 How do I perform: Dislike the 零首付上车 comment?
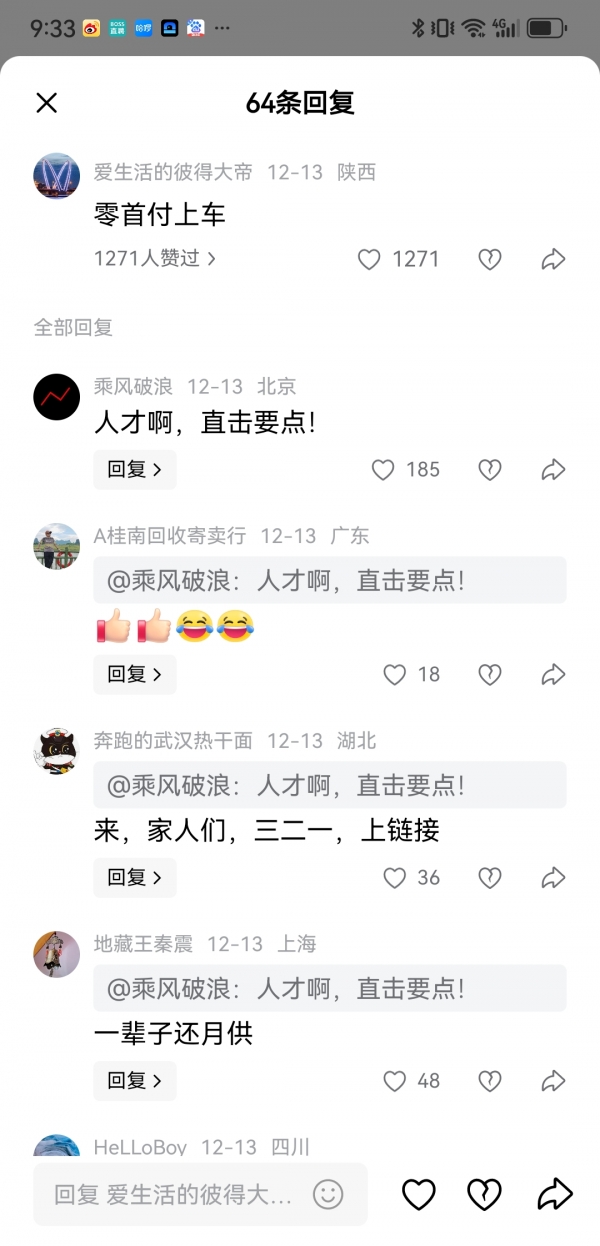[489, 259]
